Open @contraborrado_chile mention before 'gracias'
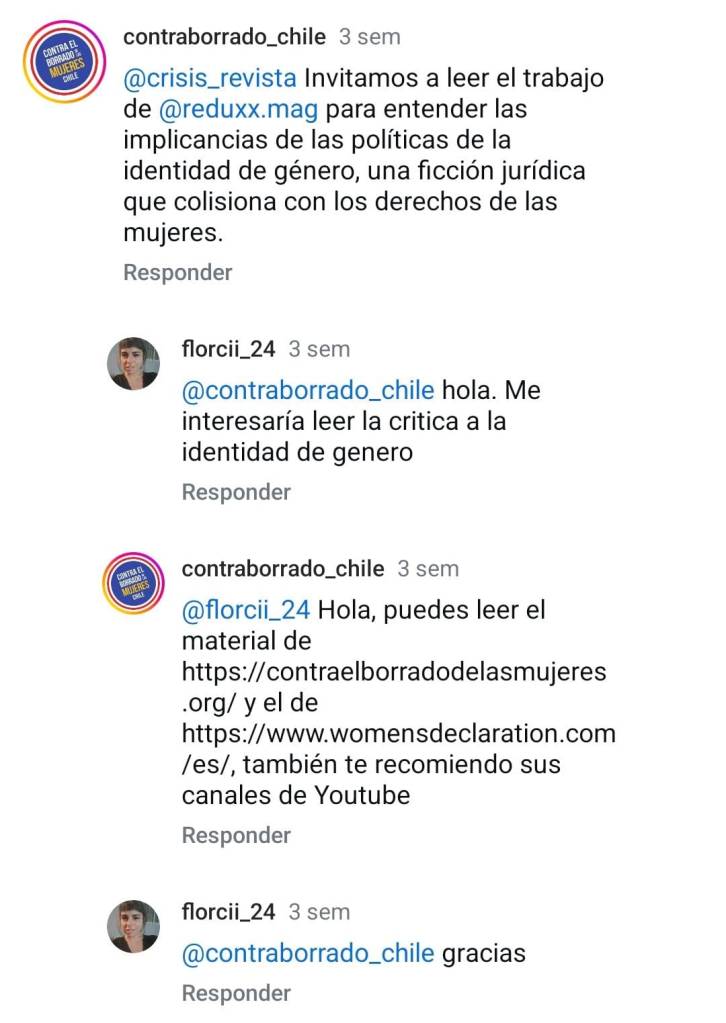This screenshot has width=726, height=1023. click(308, 953)
